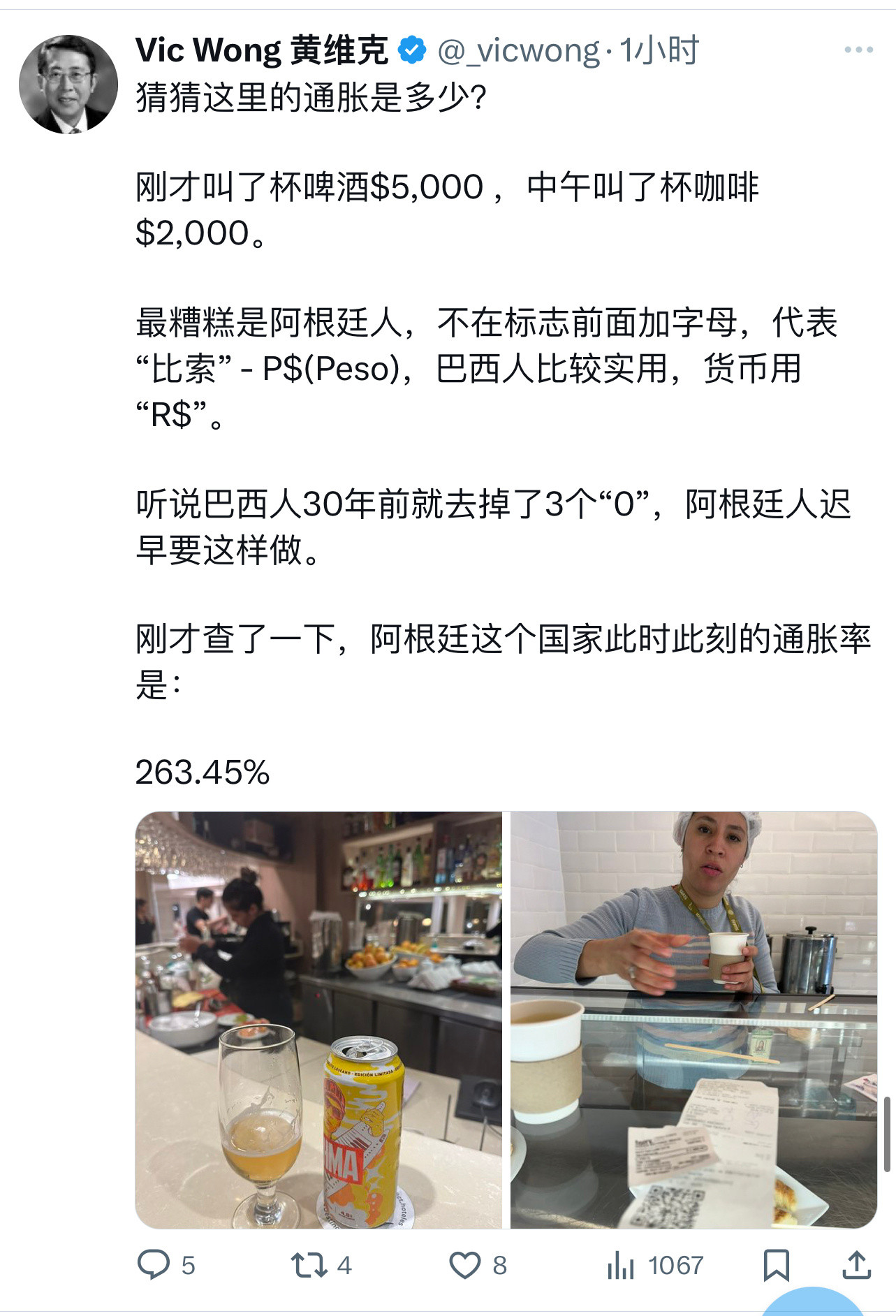View analytics showing 1067 views
The height and width of the screenshot is (1316, 896).
click(621, 1264)
